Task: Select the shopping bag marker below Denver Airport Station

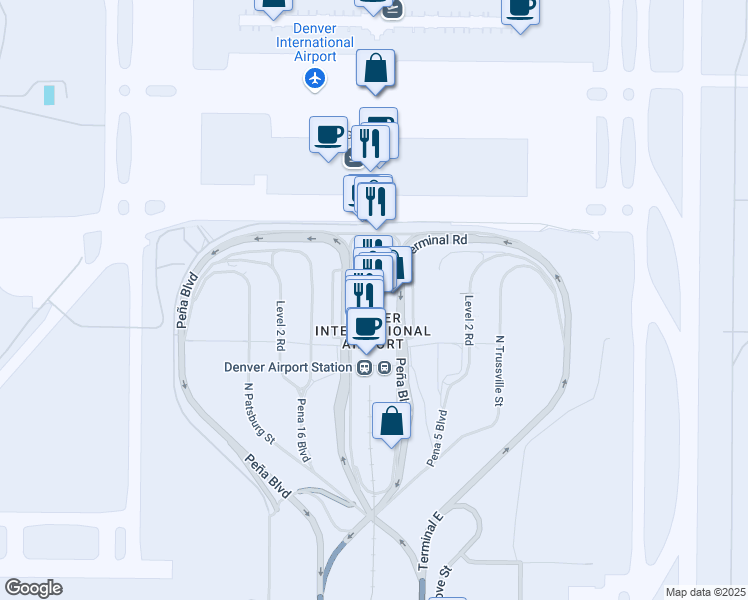Action: pos(391,421)
